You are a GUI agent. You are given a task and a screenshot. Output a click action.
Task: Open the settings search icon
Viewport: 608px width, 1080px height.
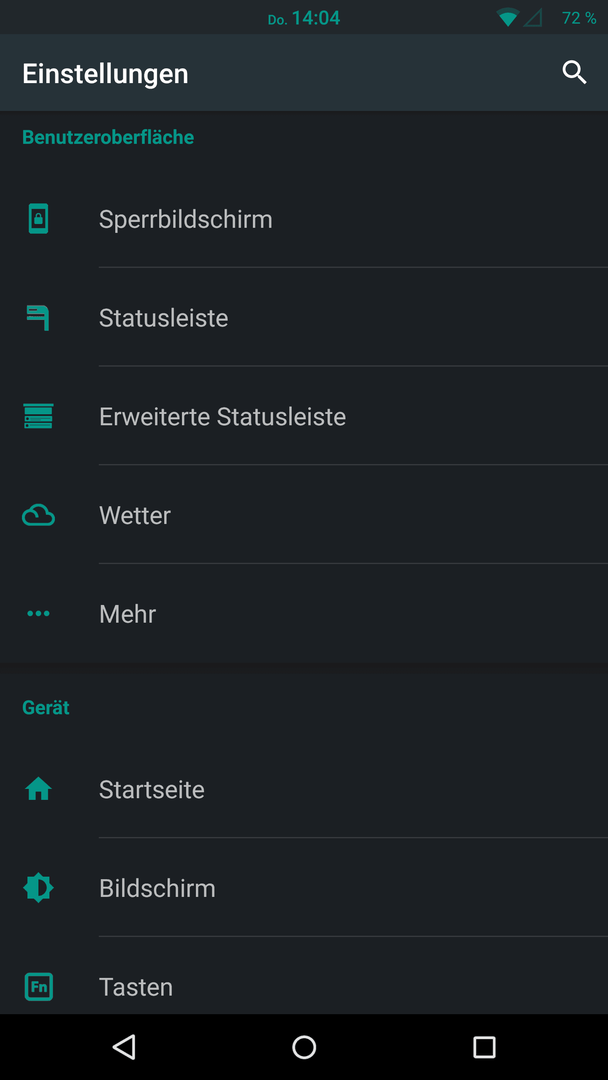pyautogui.click(x=574, y=72)
